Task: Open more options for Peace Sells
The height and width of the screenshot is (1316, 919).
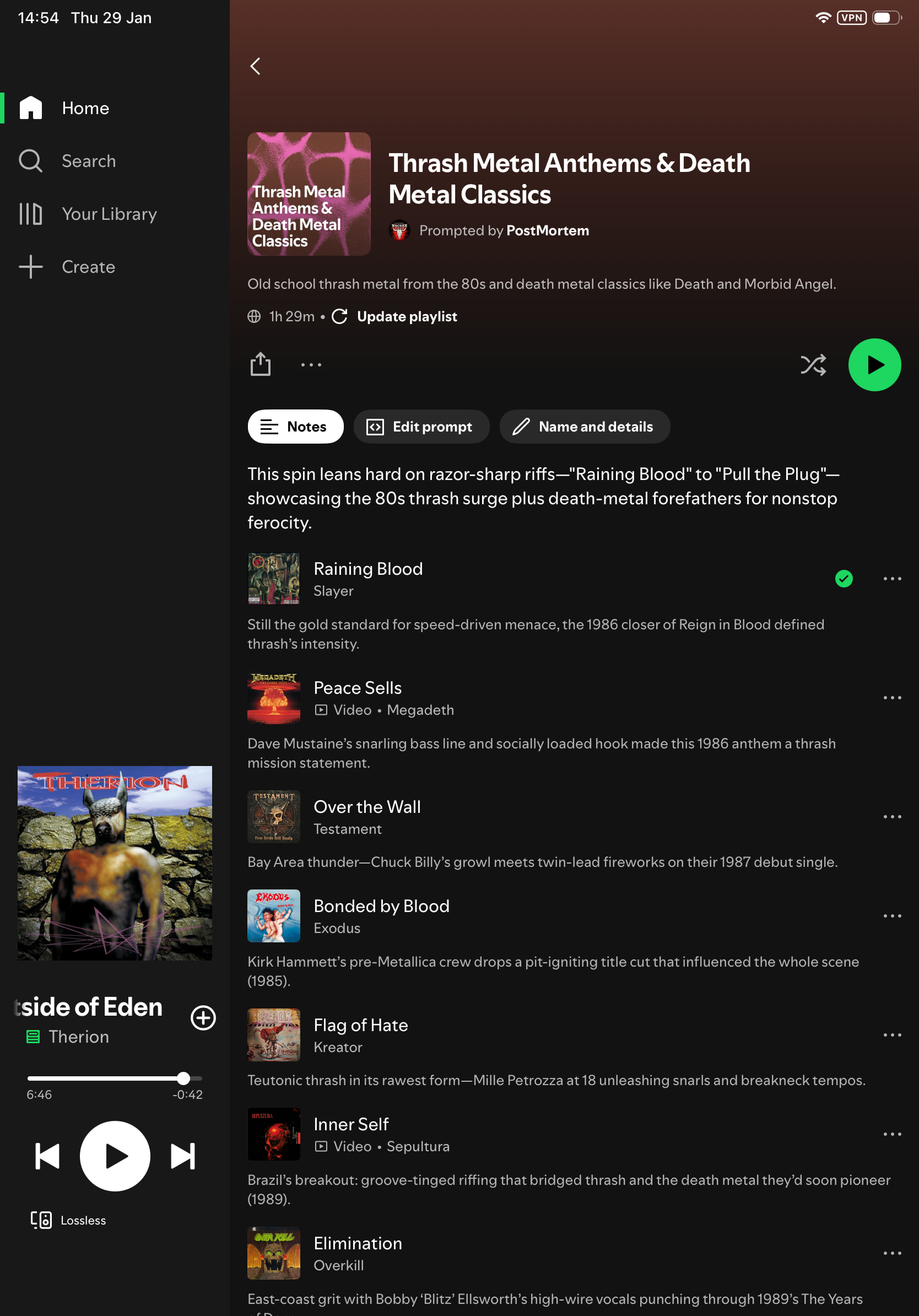Action: 891,698
